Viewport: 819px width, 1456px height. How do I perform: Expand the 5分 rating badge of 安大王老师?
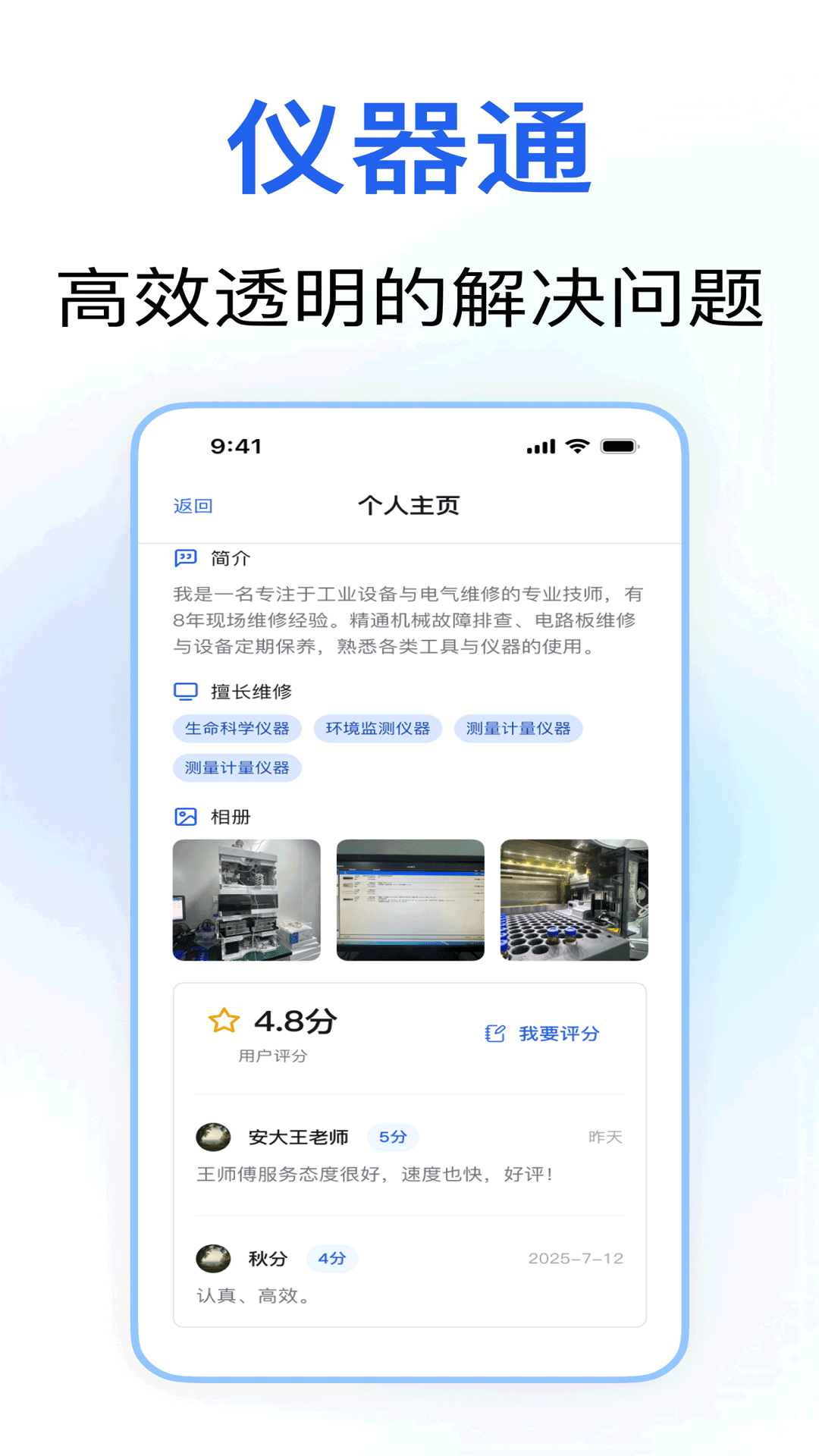[393, 1137]
